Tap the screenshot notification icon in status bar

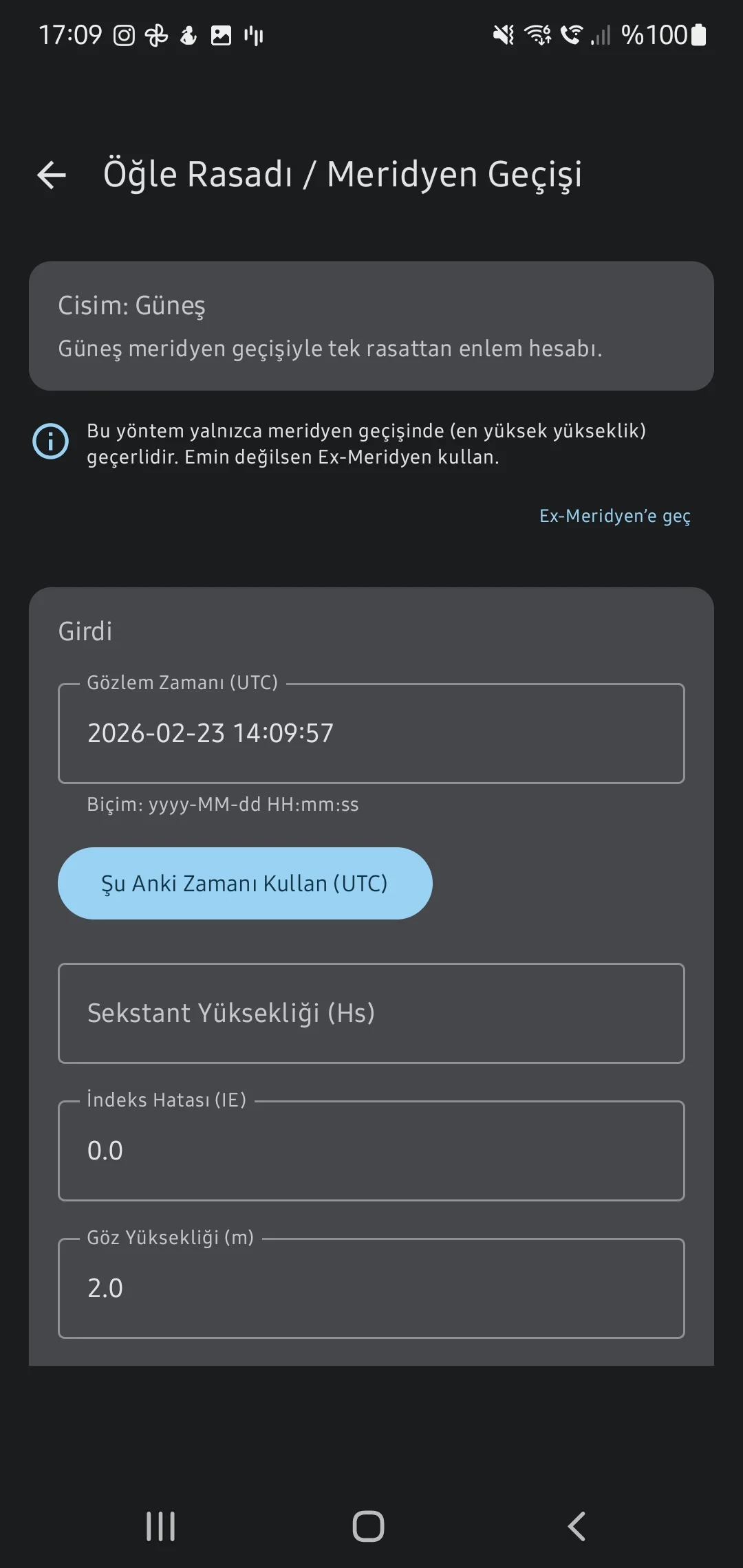click(222, 34)
